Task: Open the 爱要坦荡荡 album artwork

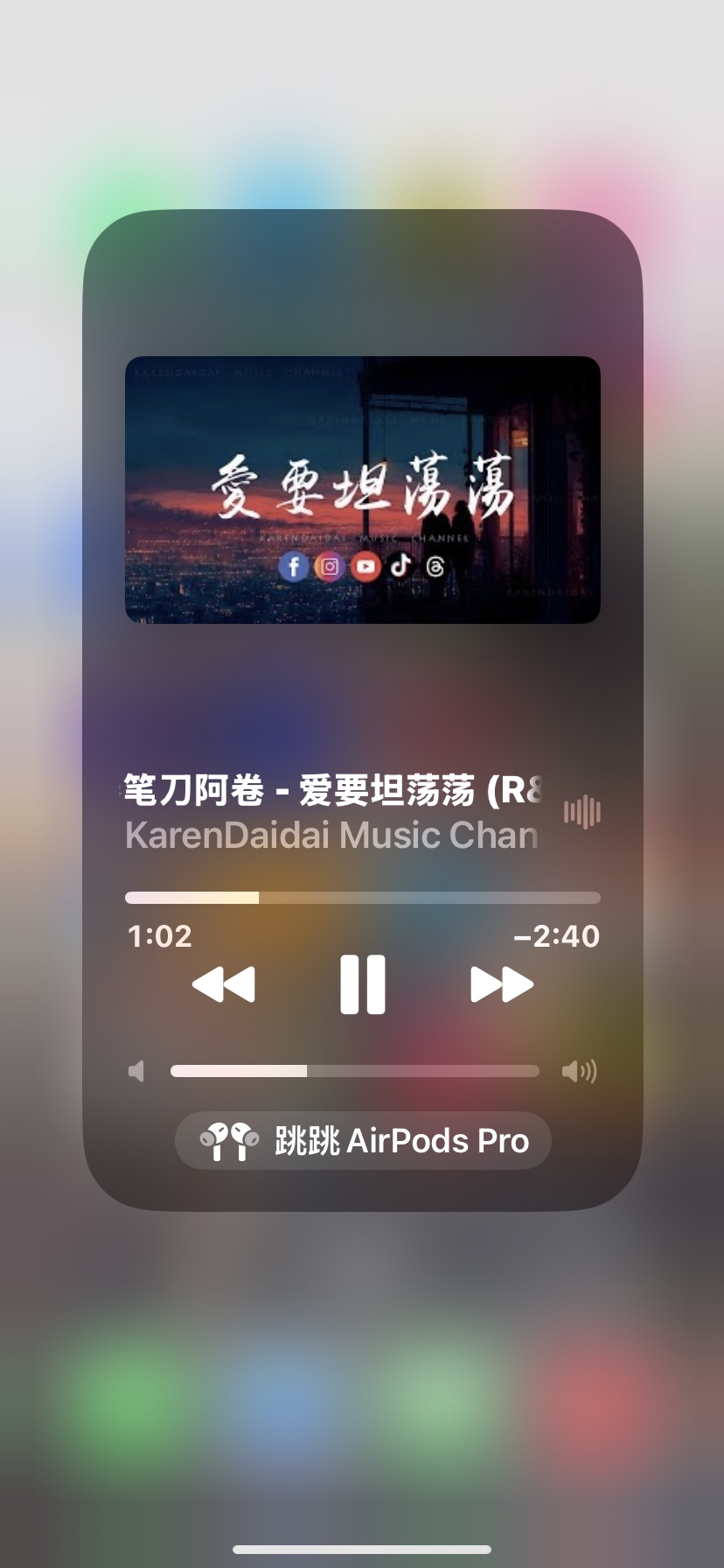Action: click(362, 489)
